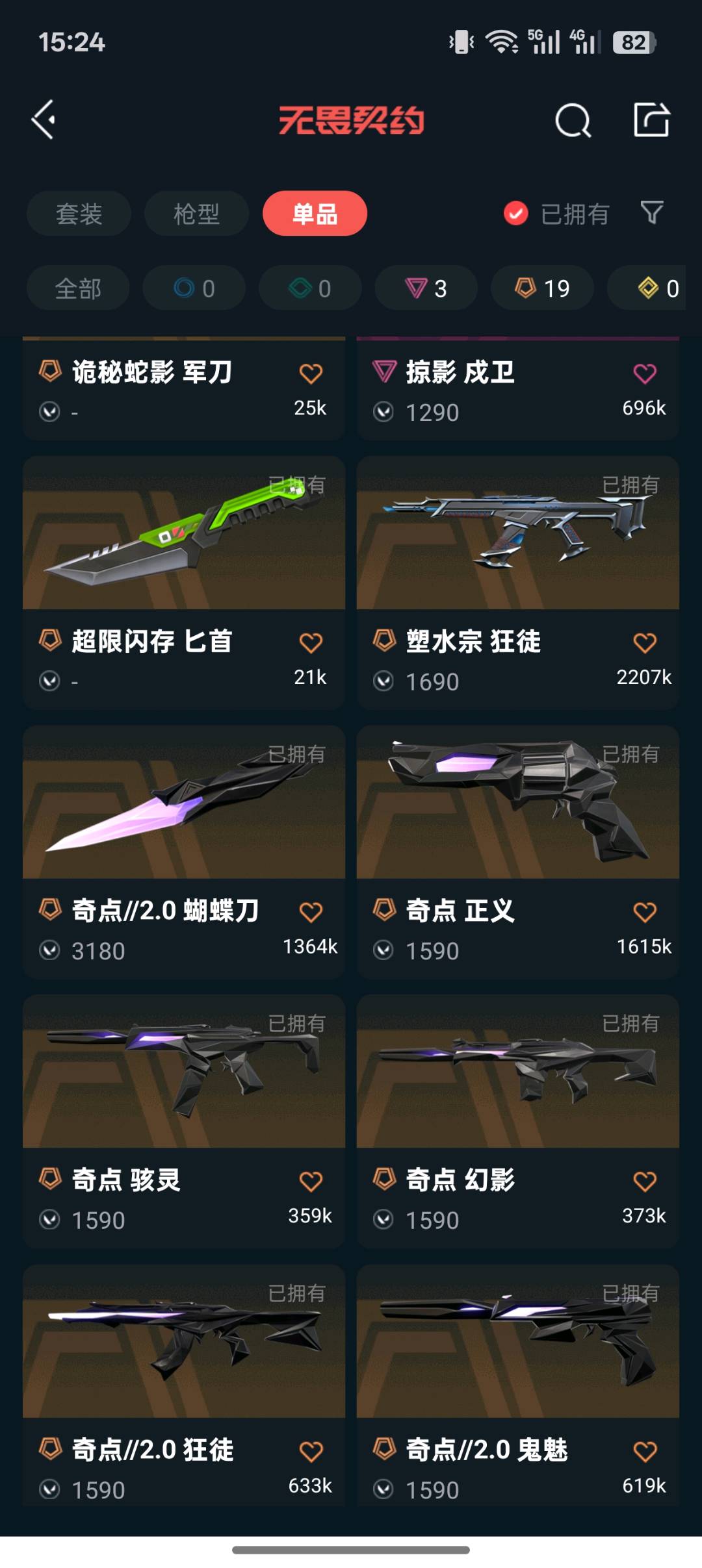Like the 奇点//2.0 蝴蝶刀 skin
Viewport: 702px width, 1568px height.
(x=311, y=912)
